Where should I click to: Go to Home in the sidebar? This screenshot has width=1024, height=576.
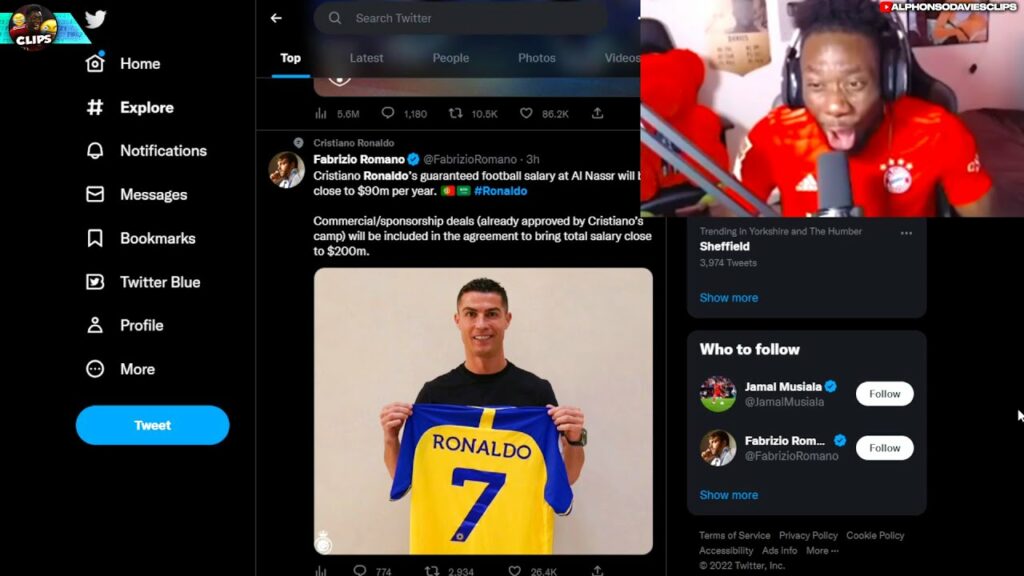[x=139, y=64]
